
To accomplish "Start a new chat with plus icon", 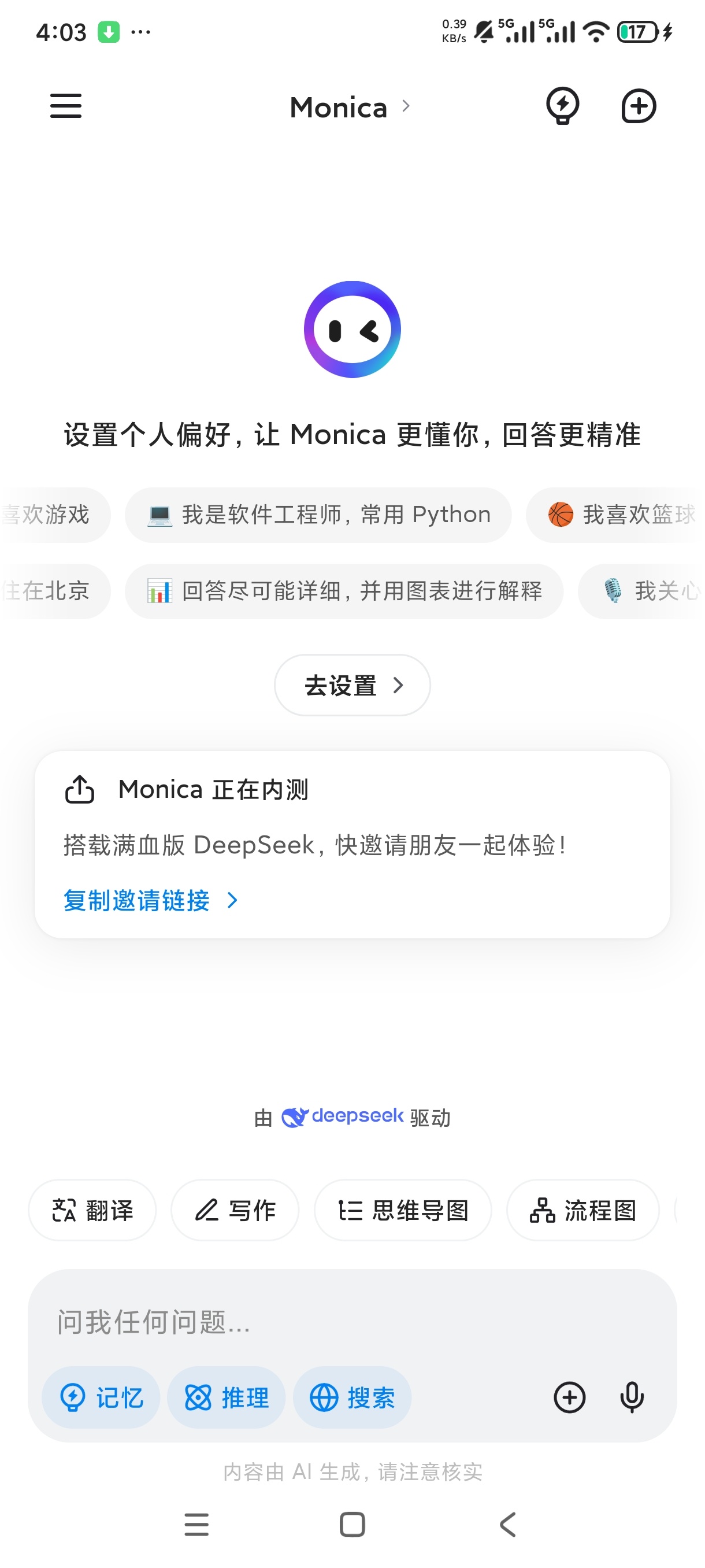I will tap(638, 106).
